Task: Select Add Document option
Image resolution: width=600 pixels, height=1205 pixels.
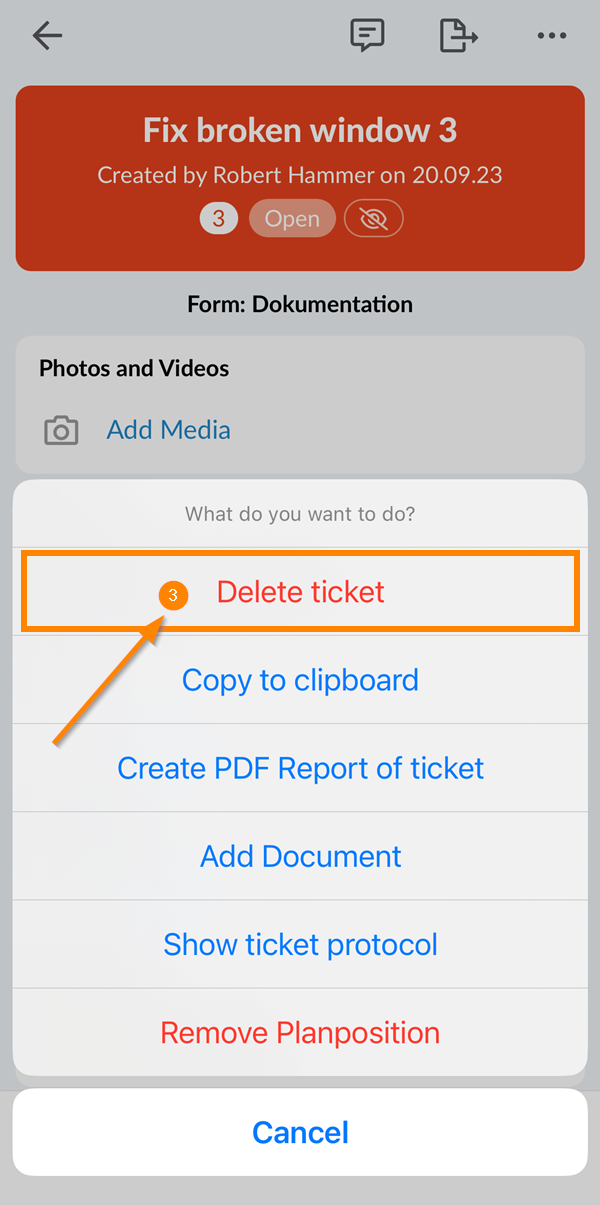Action: click(300, 856)
